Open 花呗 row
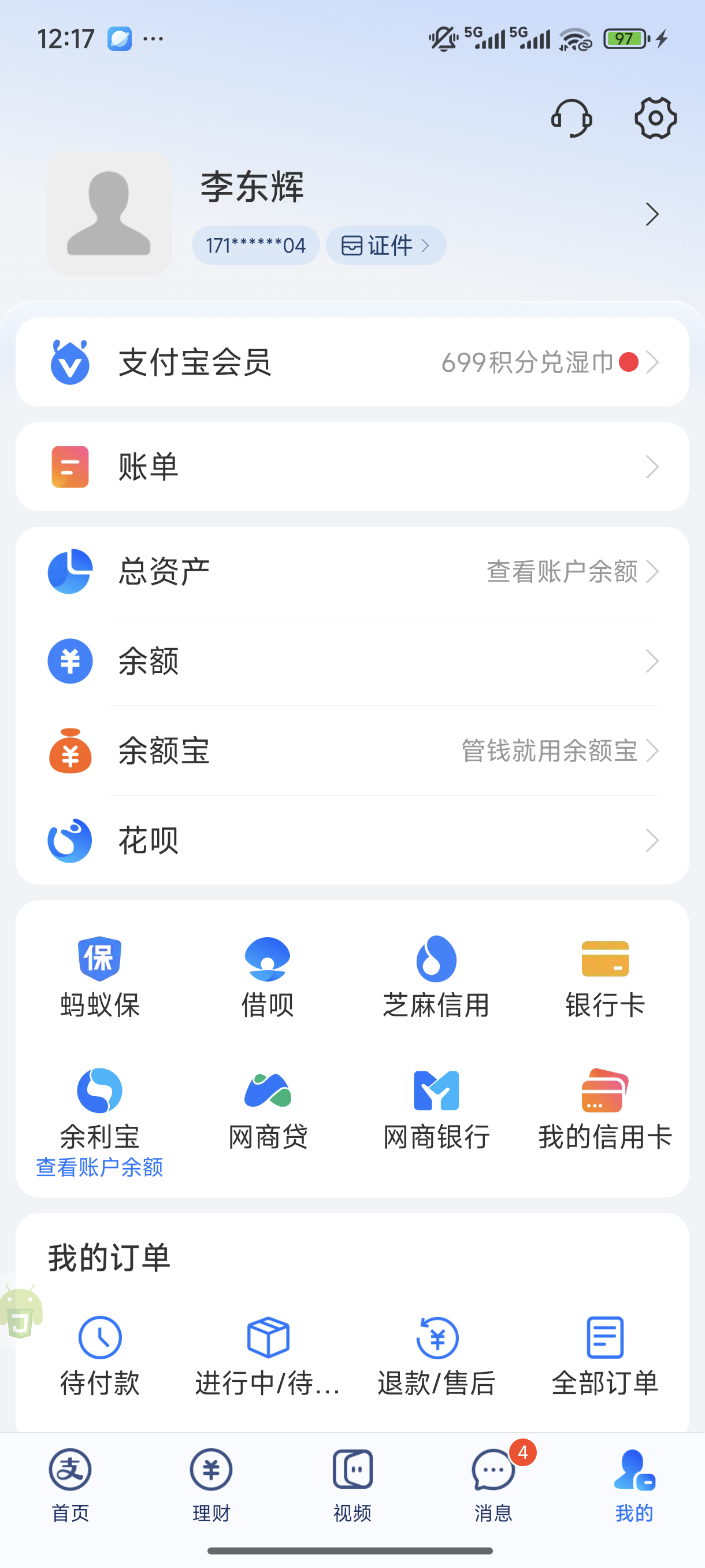The height and width of the screenshot is (1568, 705). point(352,840)
